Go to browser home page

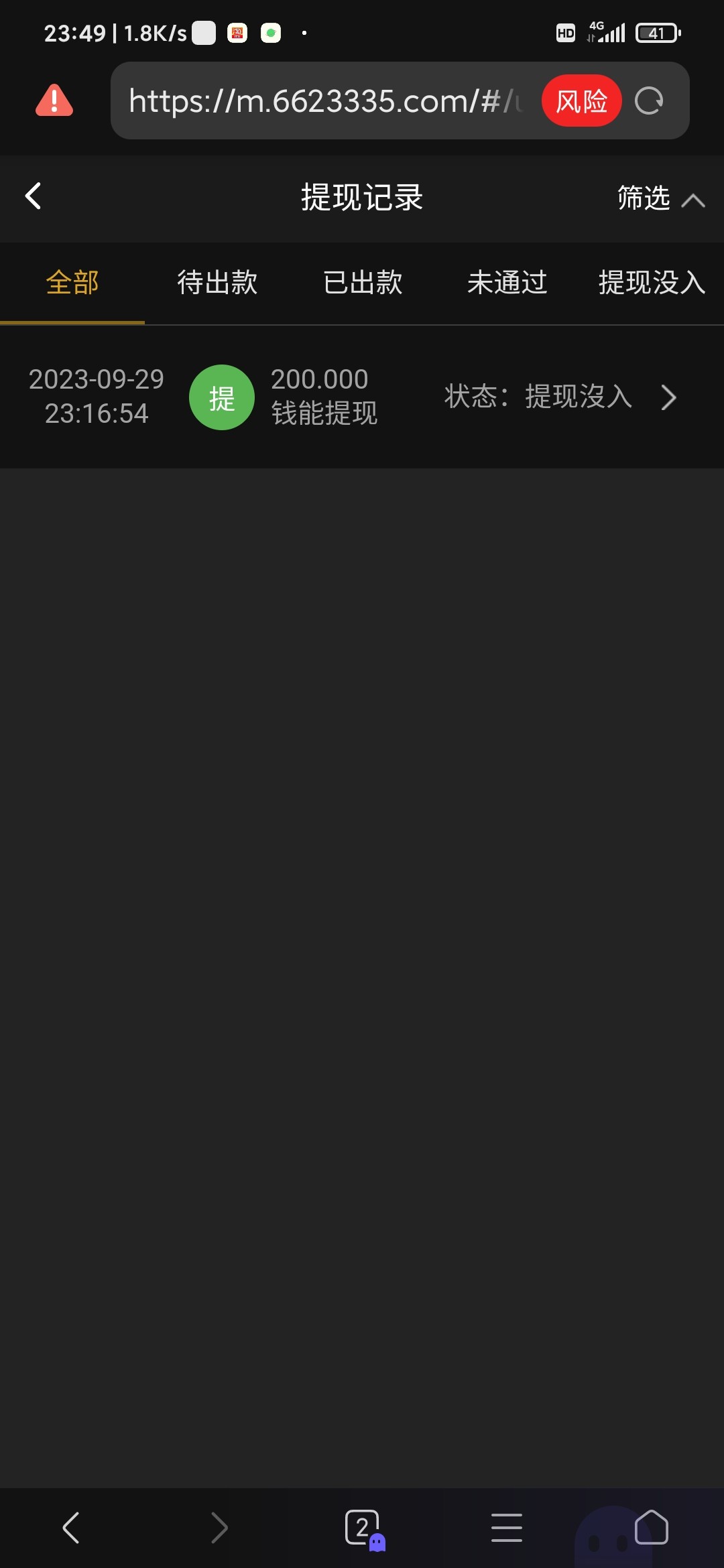tap(652, 1528)
